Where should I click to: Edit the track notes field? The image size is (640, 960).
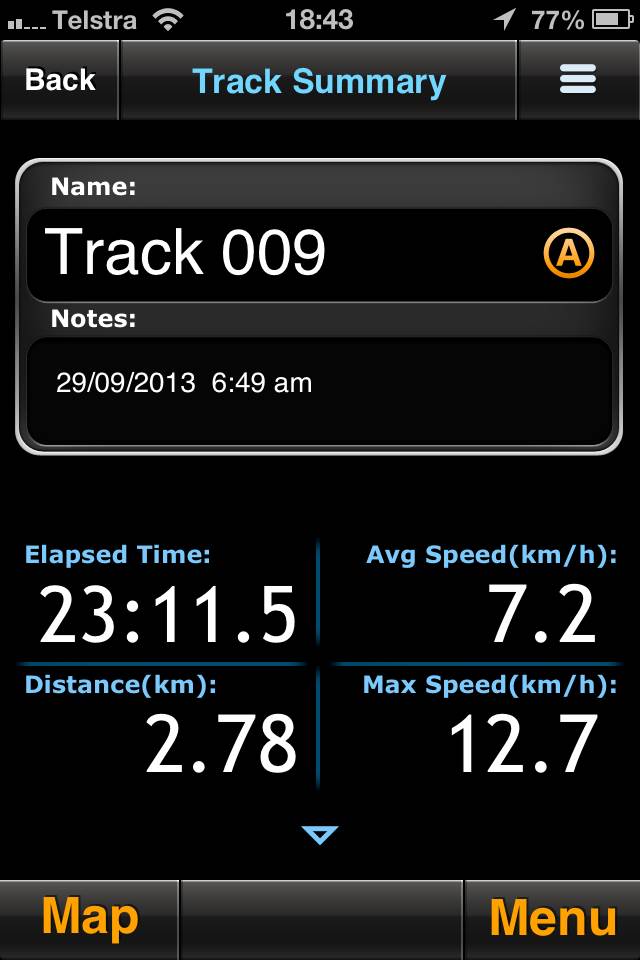click(318, 392)
